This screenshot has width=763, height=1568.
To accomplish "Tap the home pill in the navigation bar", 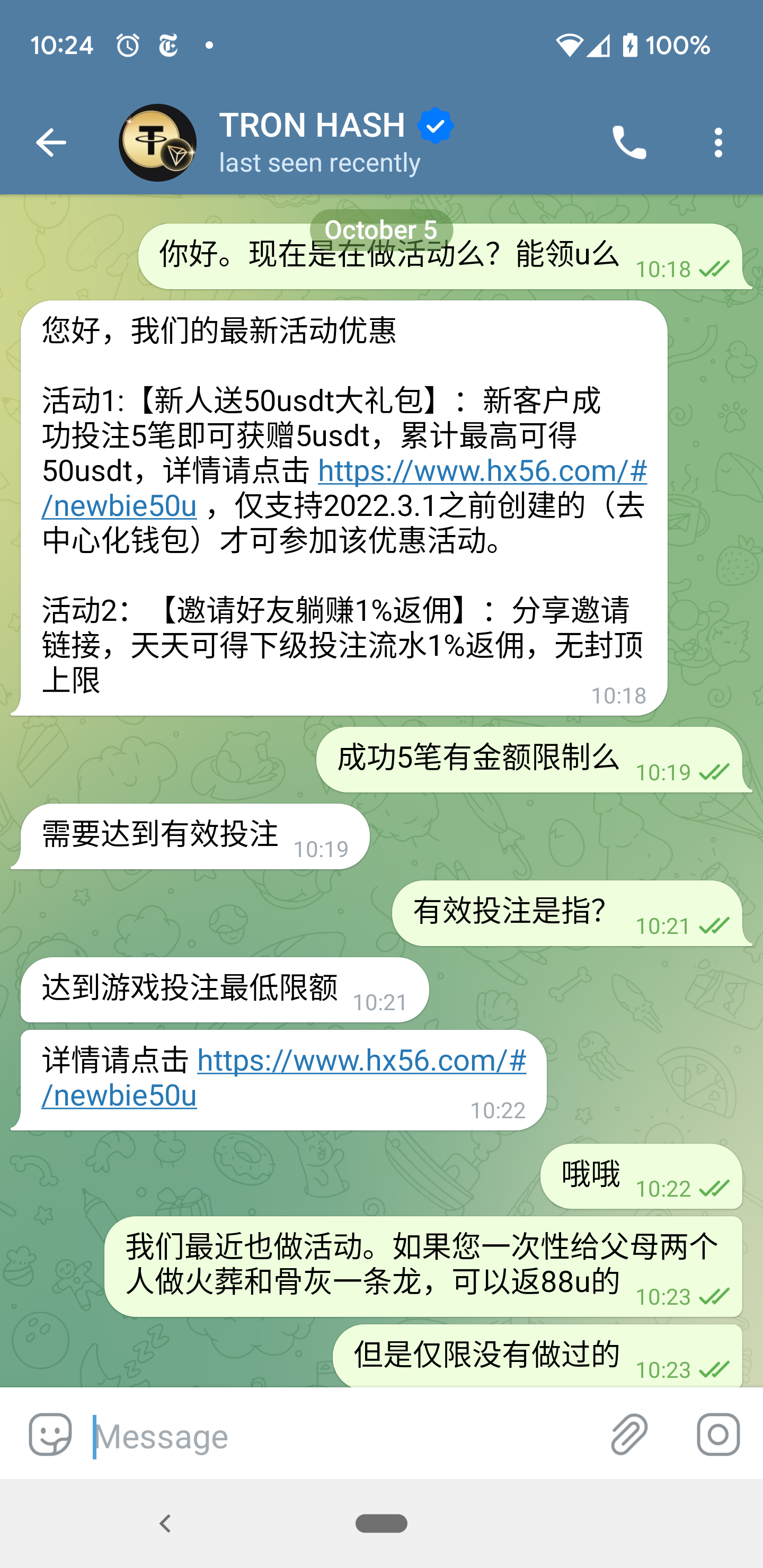I will coord(381,1524).
